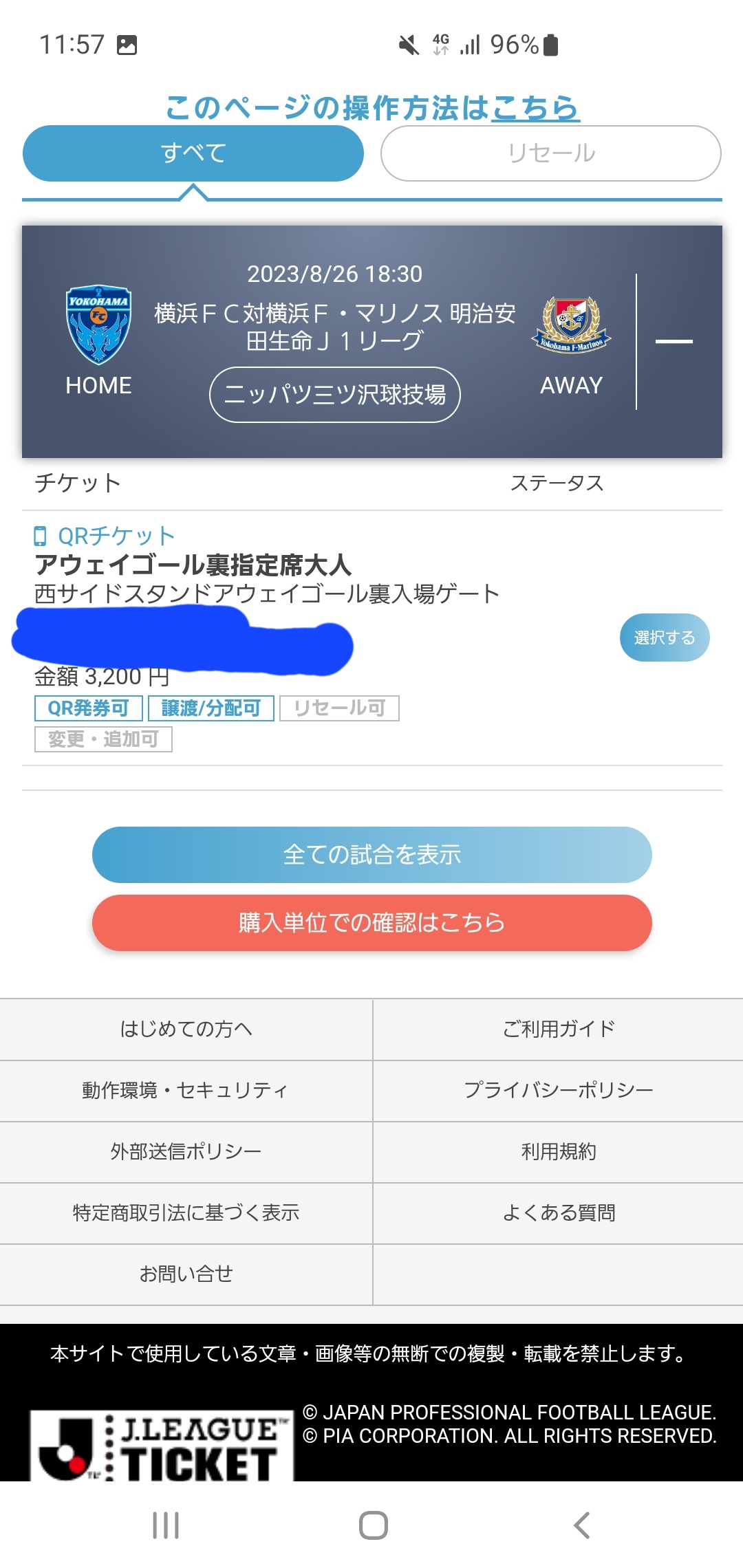The image size is (743, 1568).
Task: Open お問い合せ contact page
Action: coord(186,1274)
